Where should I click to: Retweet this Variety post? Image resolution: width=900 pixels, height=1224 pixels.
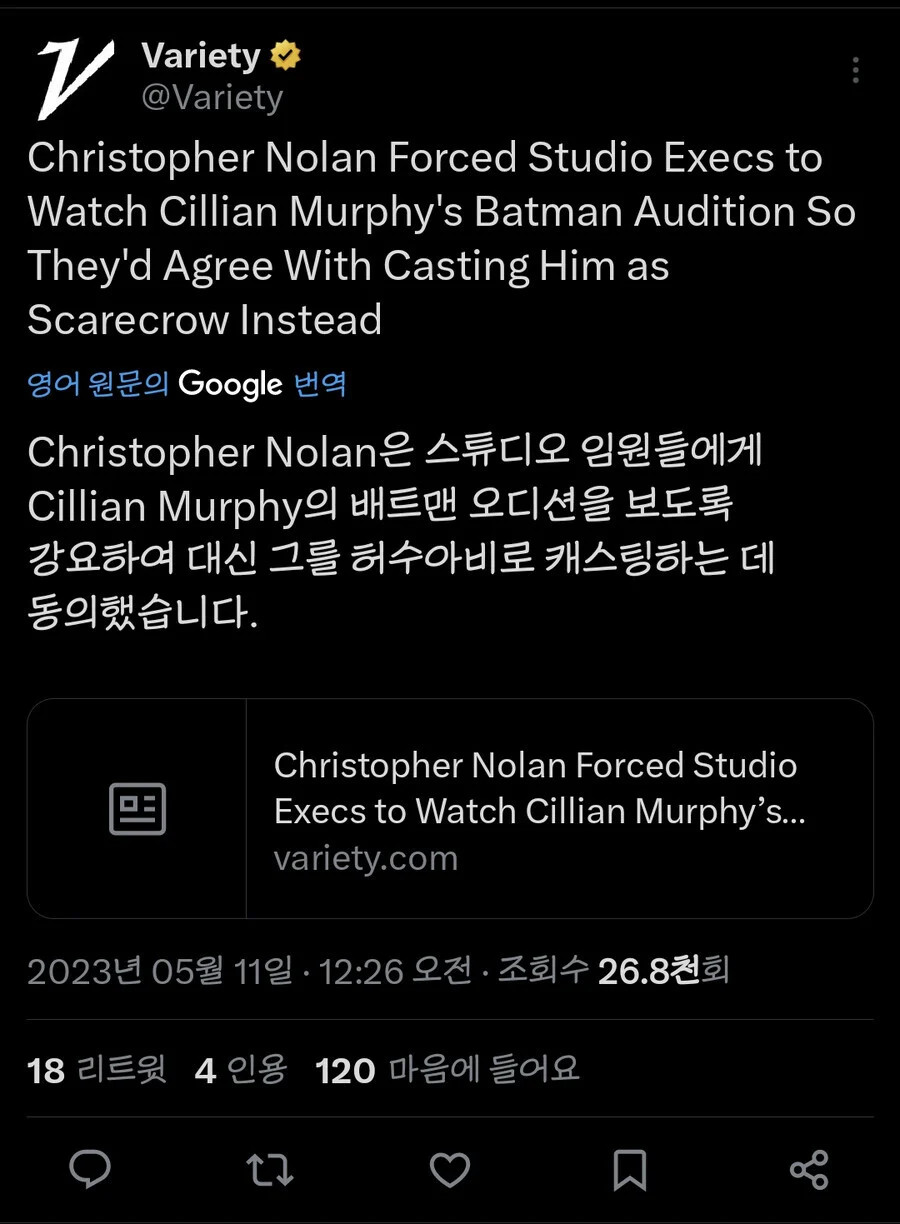[270, 1169]
